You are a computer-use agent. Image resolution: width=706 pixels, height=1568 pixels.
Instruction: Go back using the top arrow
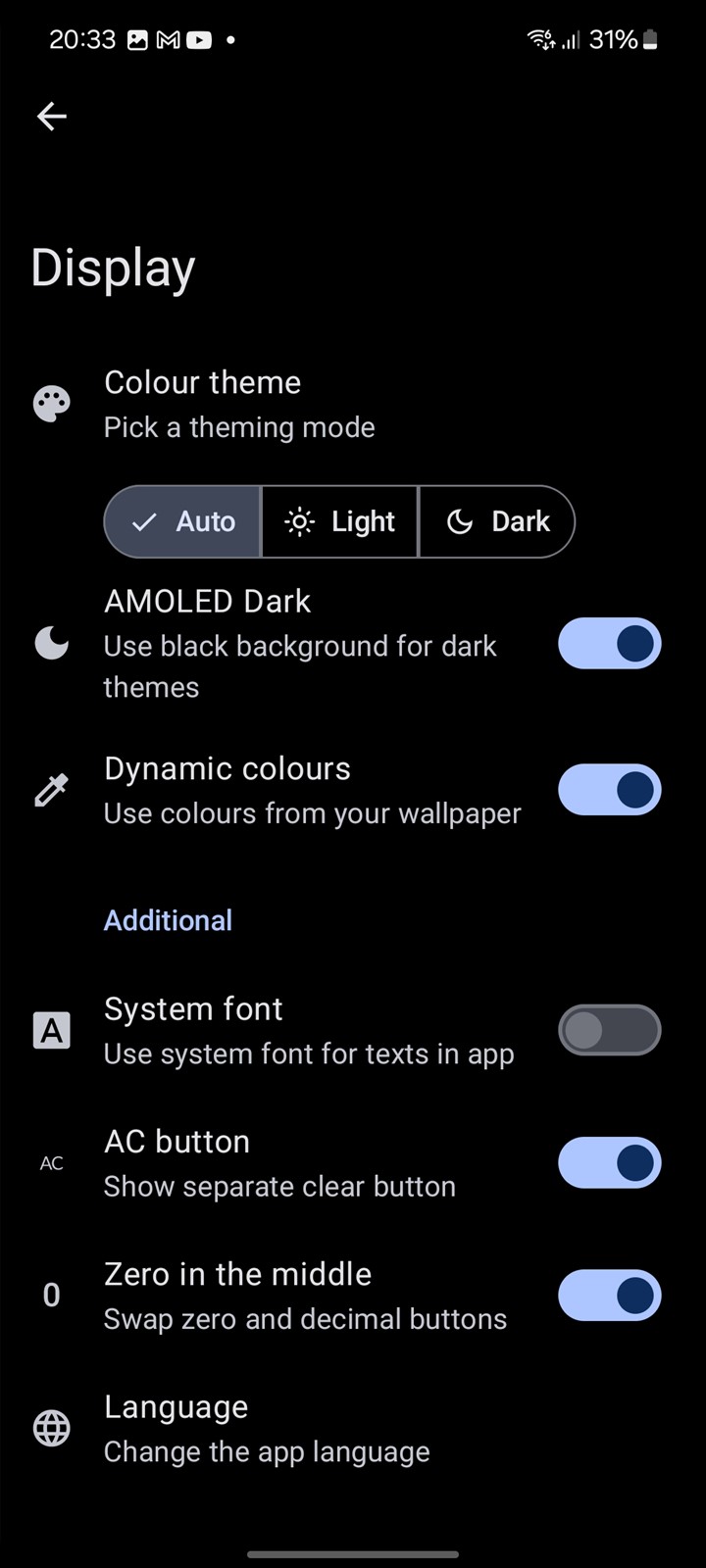tap(51, 117)
